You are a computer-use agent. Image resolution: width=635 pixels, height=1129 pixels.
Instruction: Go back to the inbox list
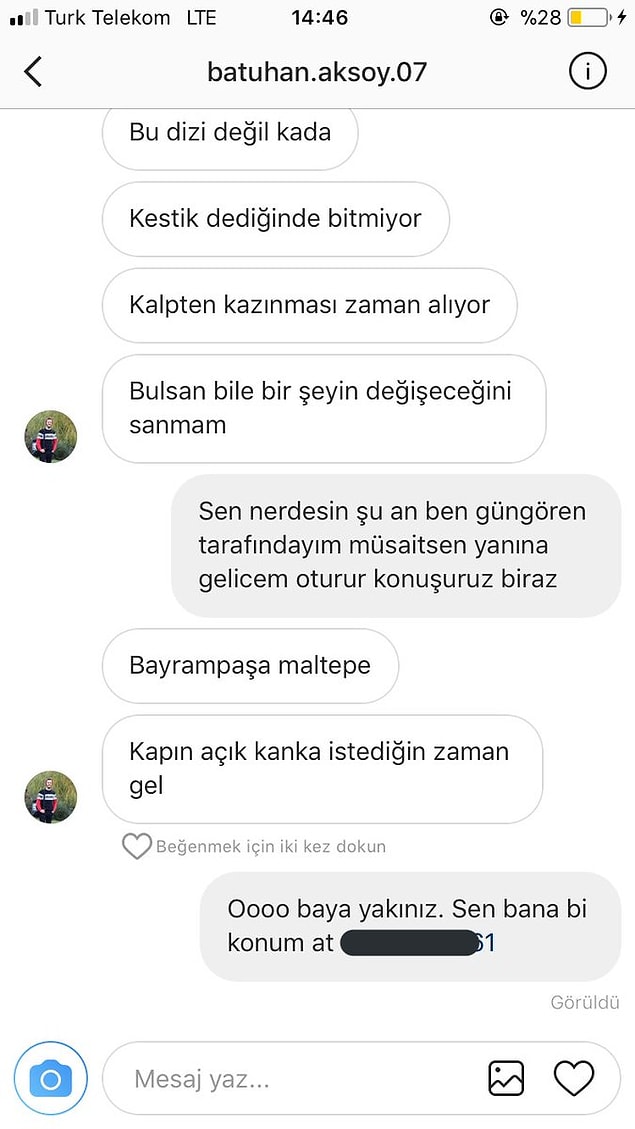click(33, 72)
